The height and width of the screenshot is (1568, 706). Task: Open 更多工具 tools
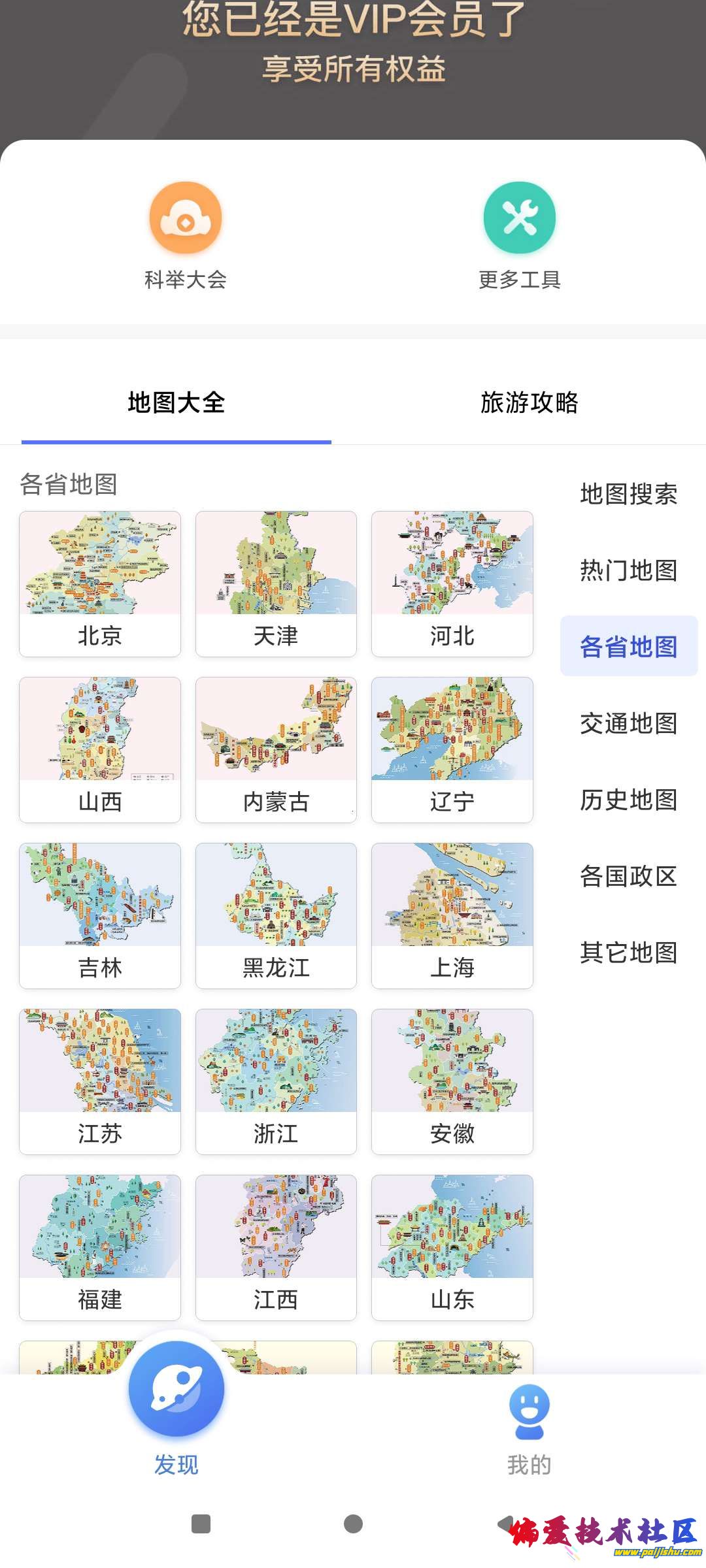[x=520, y=235]
